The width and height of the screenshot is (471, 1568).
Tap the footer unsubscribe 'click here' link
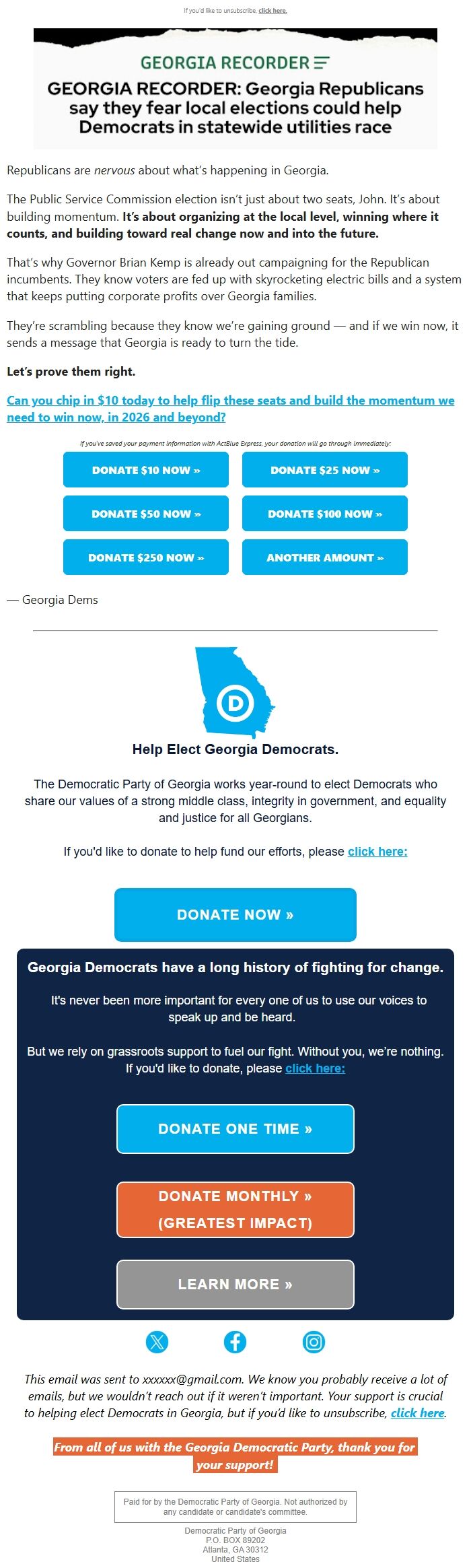(x=417, y=1413)
